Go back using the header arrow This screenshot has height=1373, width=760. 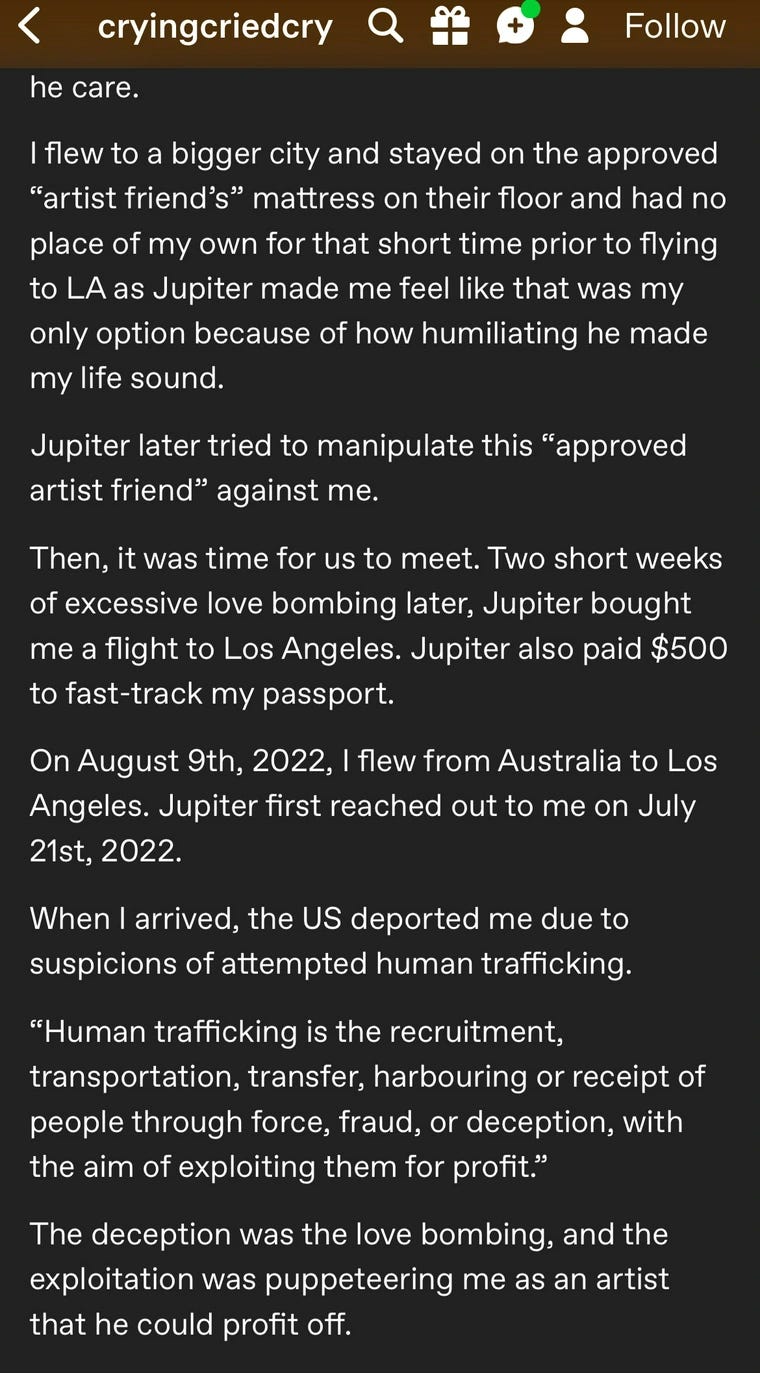(x=30, y=26)
